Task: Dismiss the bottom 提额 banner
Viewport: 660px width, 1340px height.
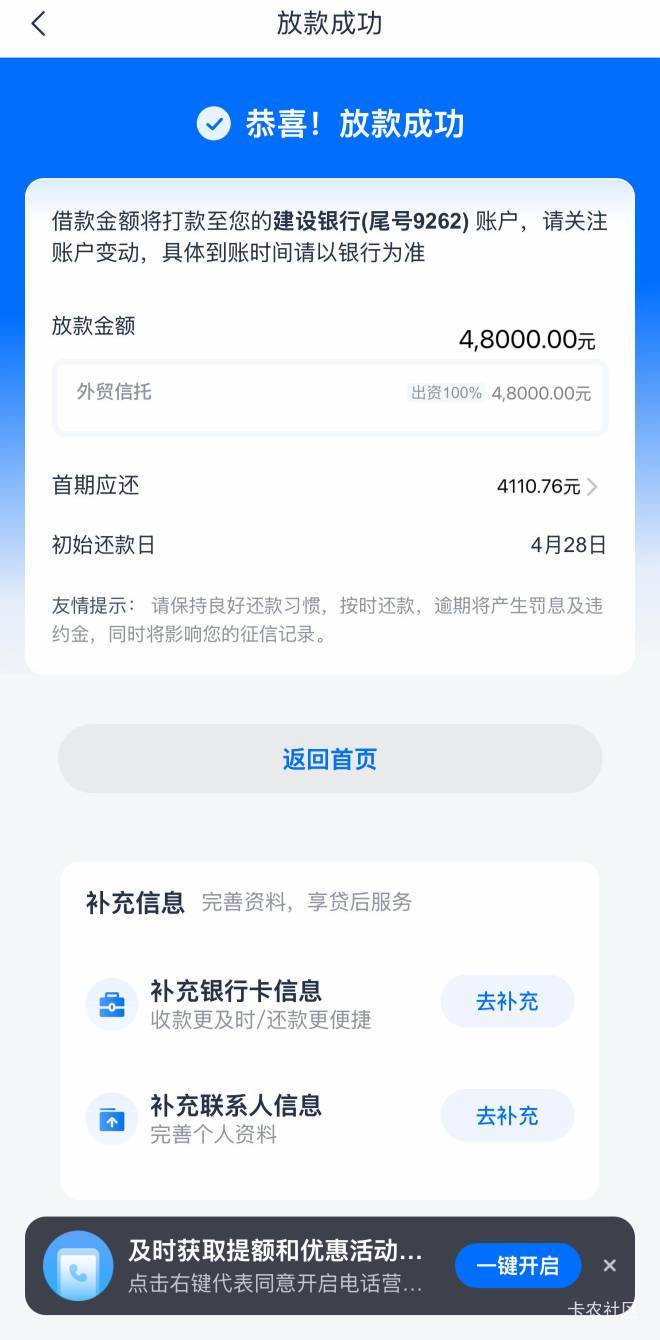Action: coord(609,1265)
